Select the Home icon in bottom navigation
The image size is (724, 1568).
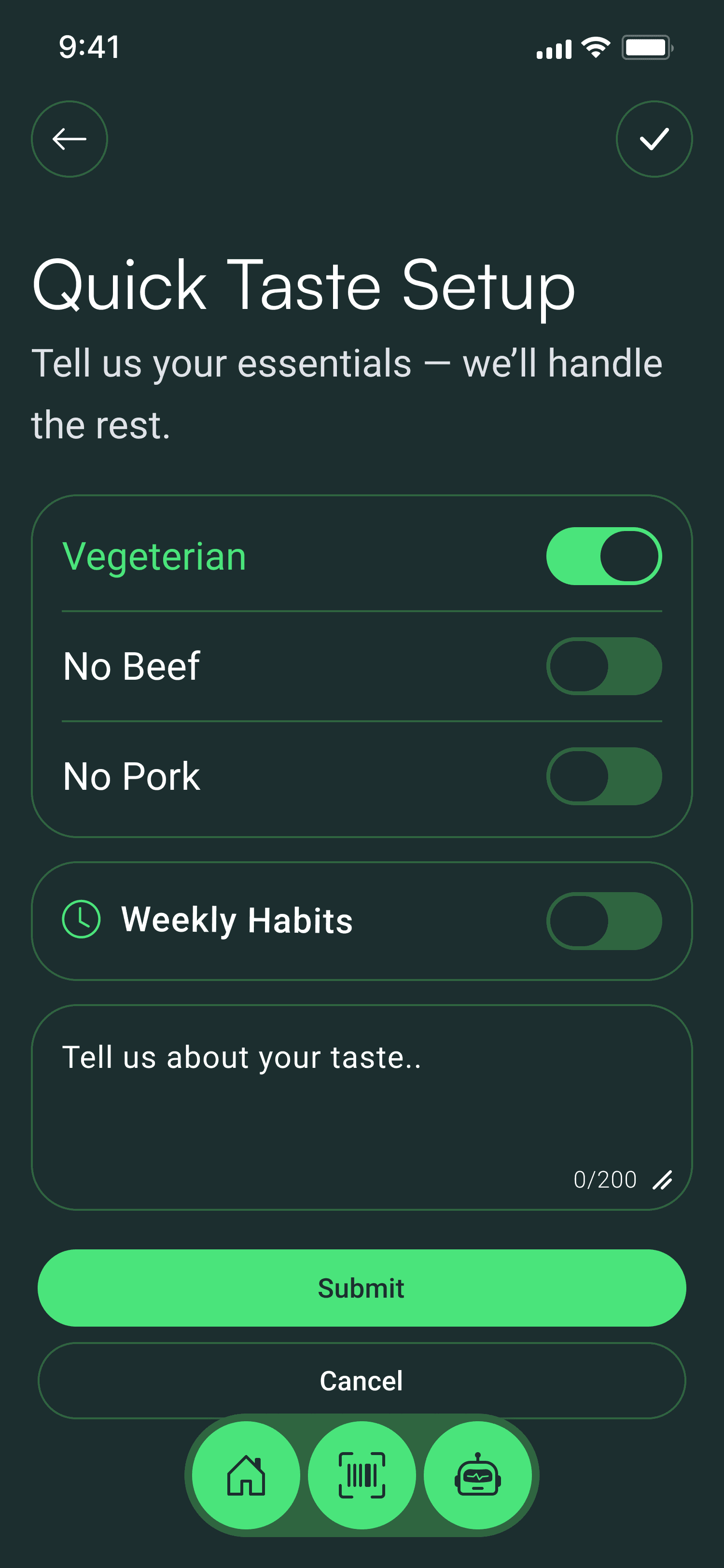(x=245, y=1475)
